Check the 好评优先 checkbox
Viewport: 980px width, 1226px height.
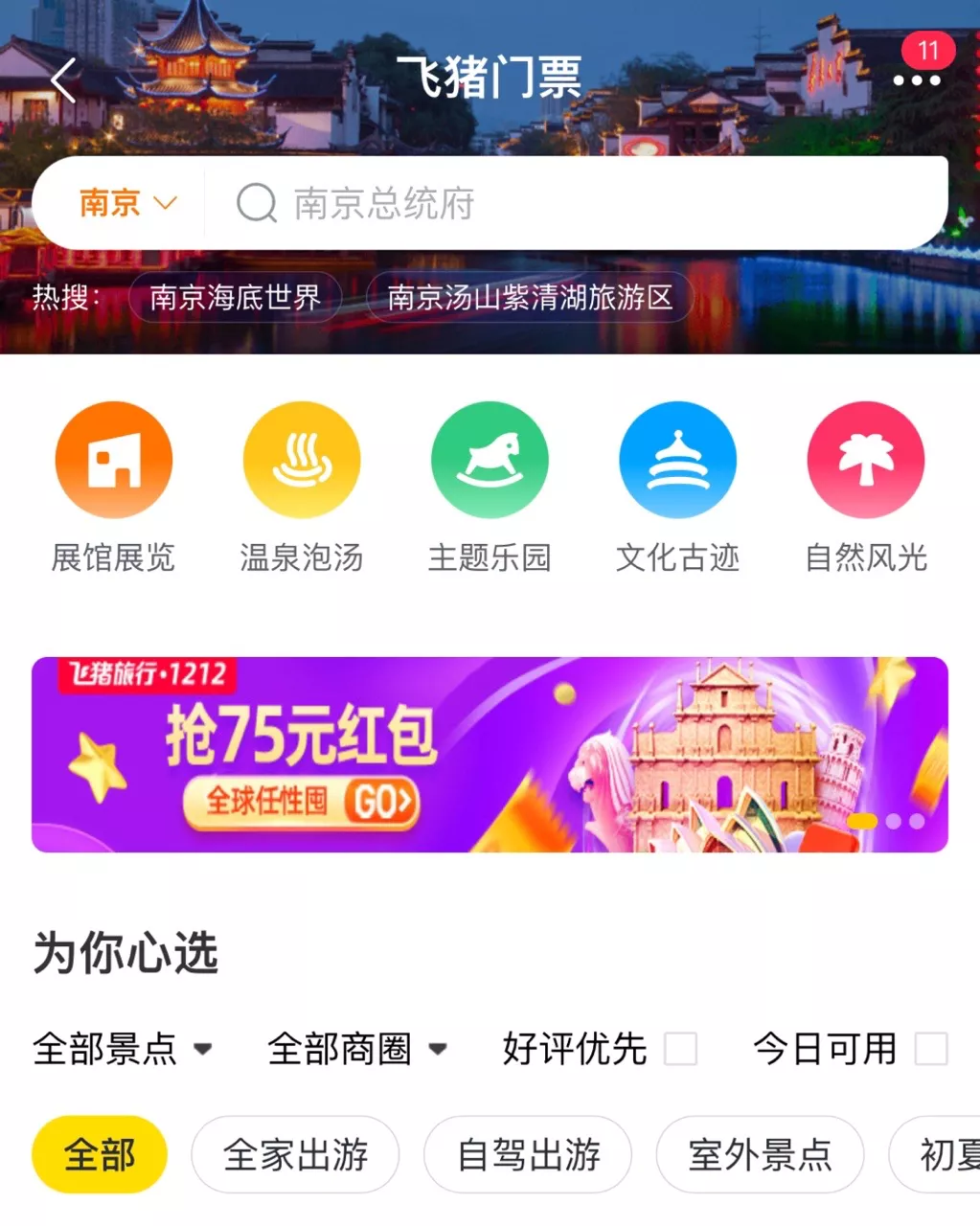pos(680,1049)
